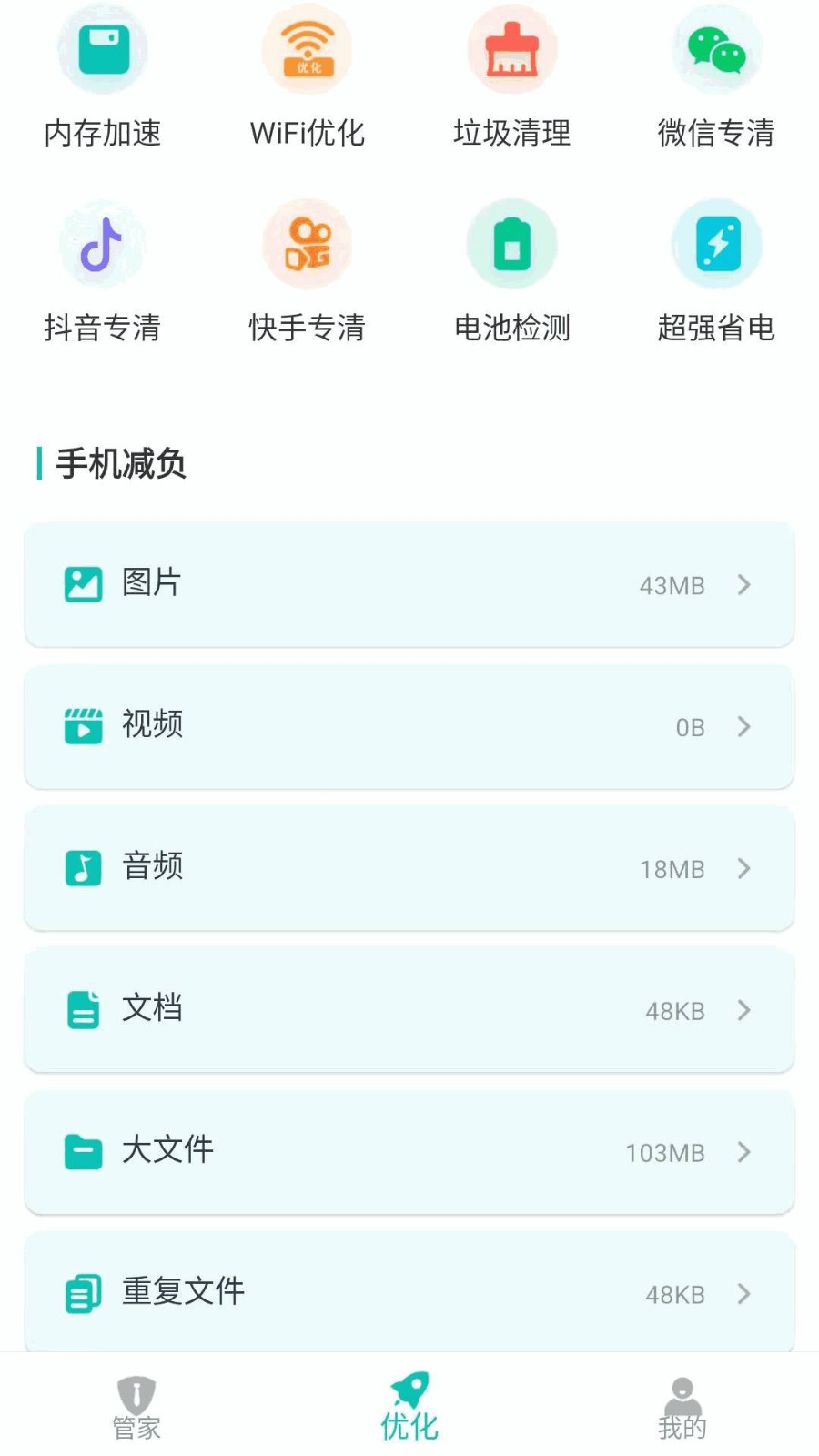This screenshot has width=819, height=1456.
Task: Select the 音频 audio icon
Action: pos(83,867)
